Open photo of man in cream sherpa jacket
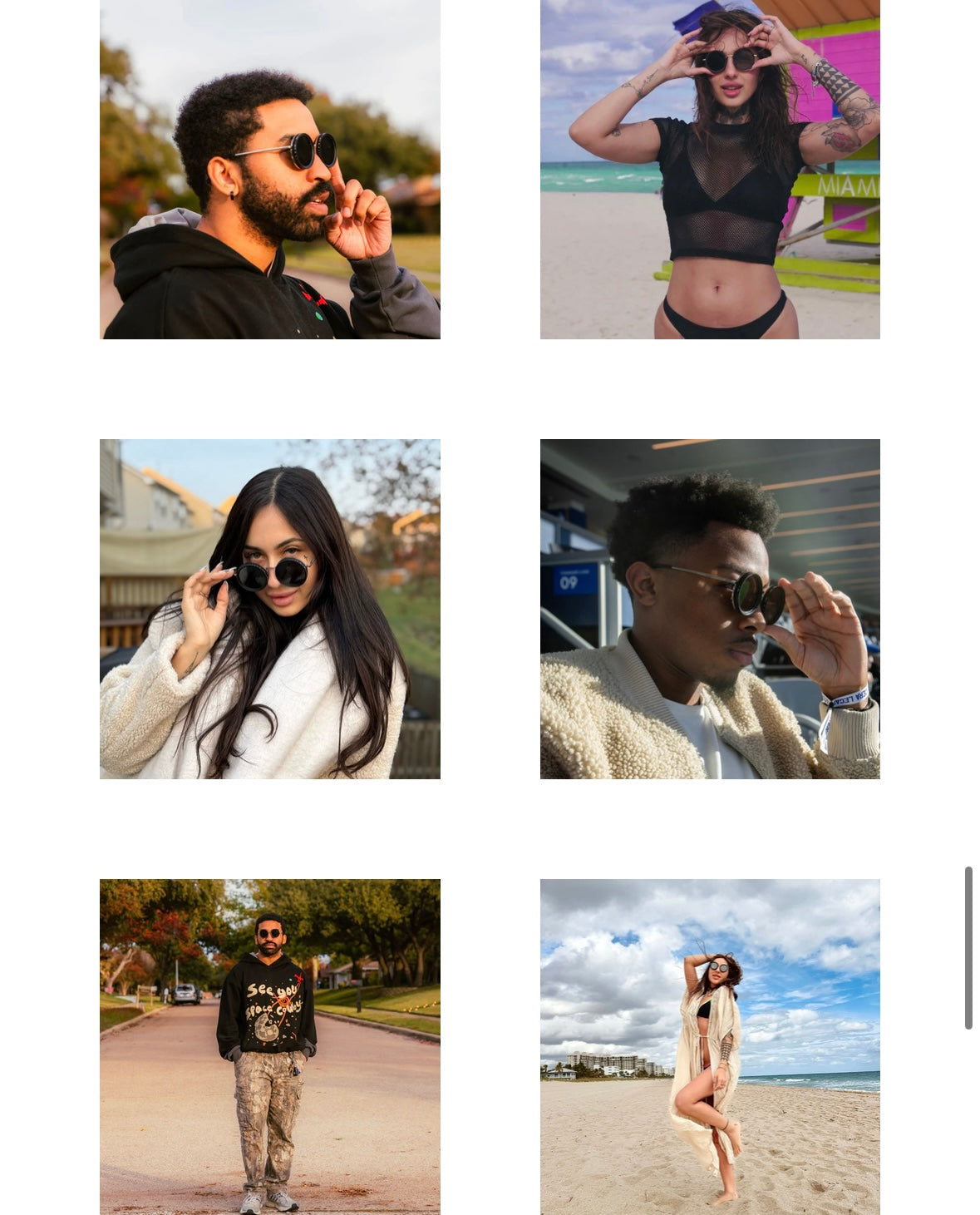 [x=710, y=609]
